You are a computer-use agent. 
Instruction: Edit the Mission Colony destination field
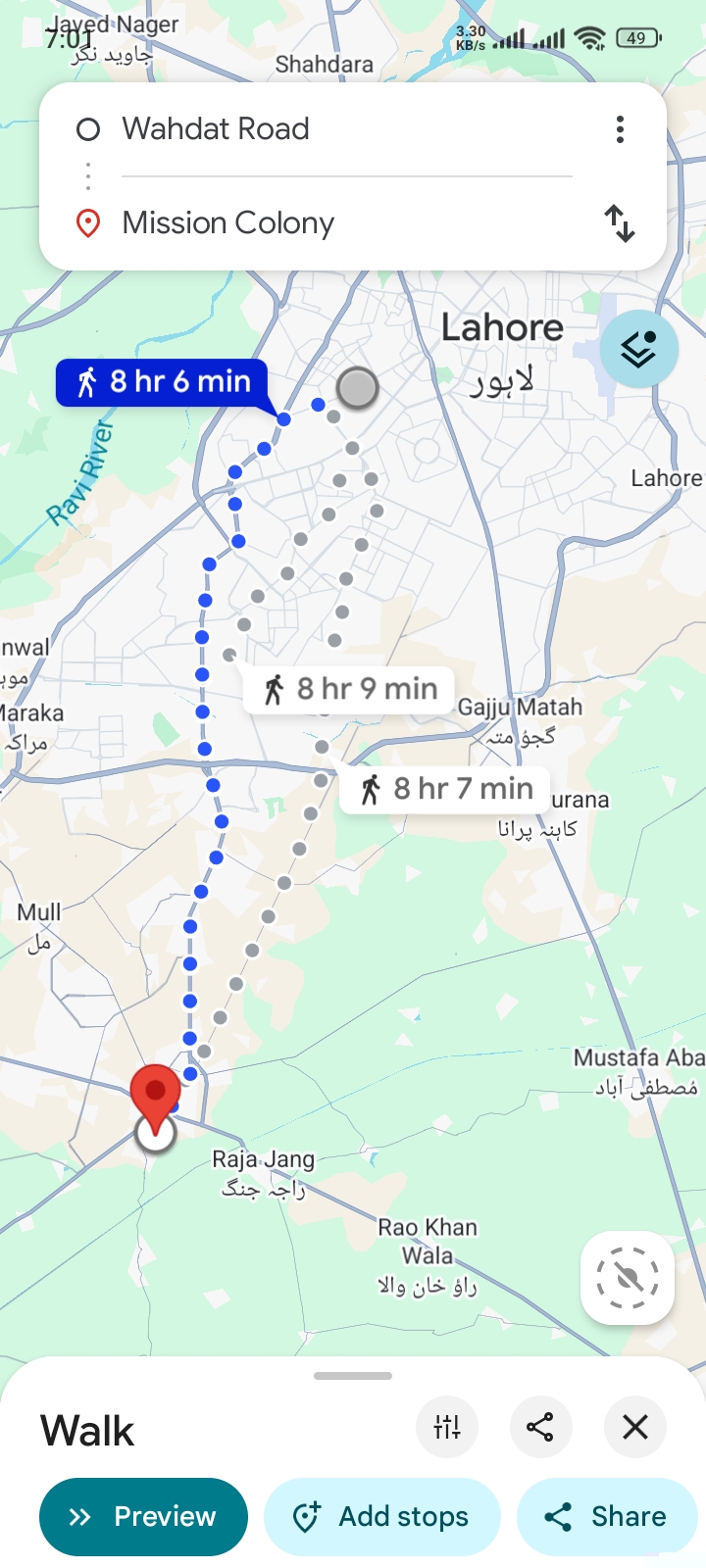coord(333,223)
